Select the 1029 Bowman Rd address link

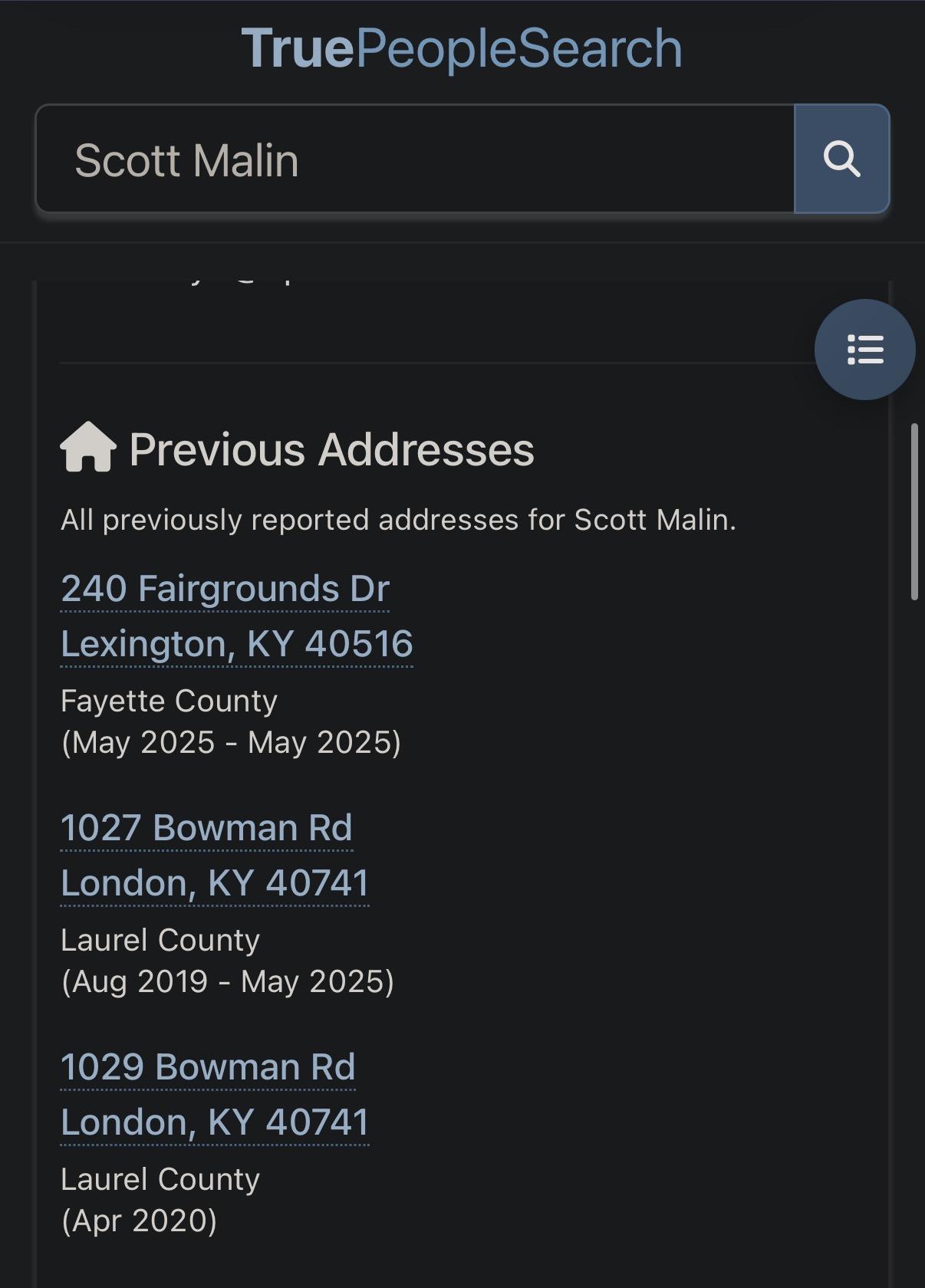(208, 1067)
